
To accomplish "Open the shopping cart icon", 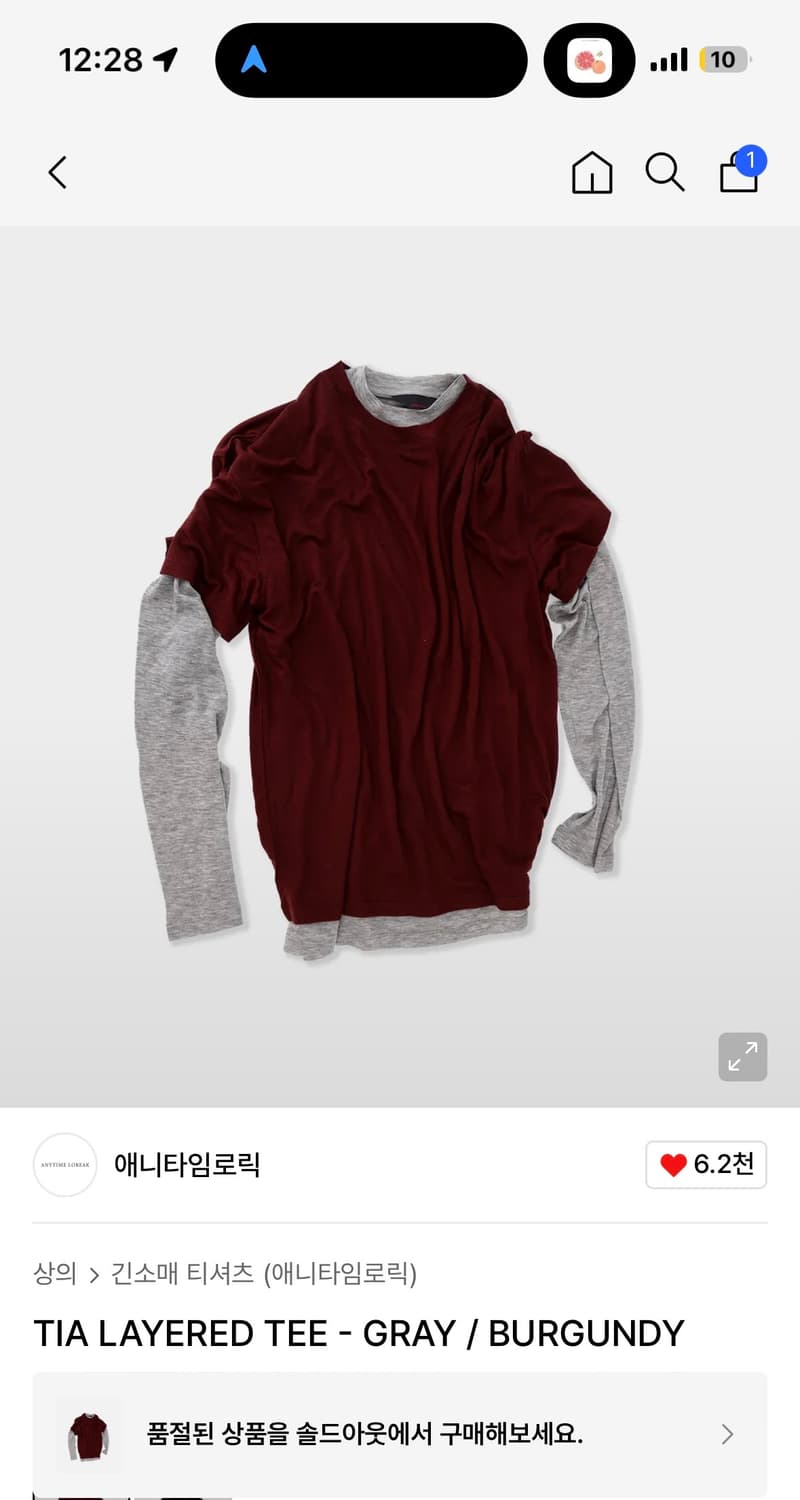I will pos(738,174).
